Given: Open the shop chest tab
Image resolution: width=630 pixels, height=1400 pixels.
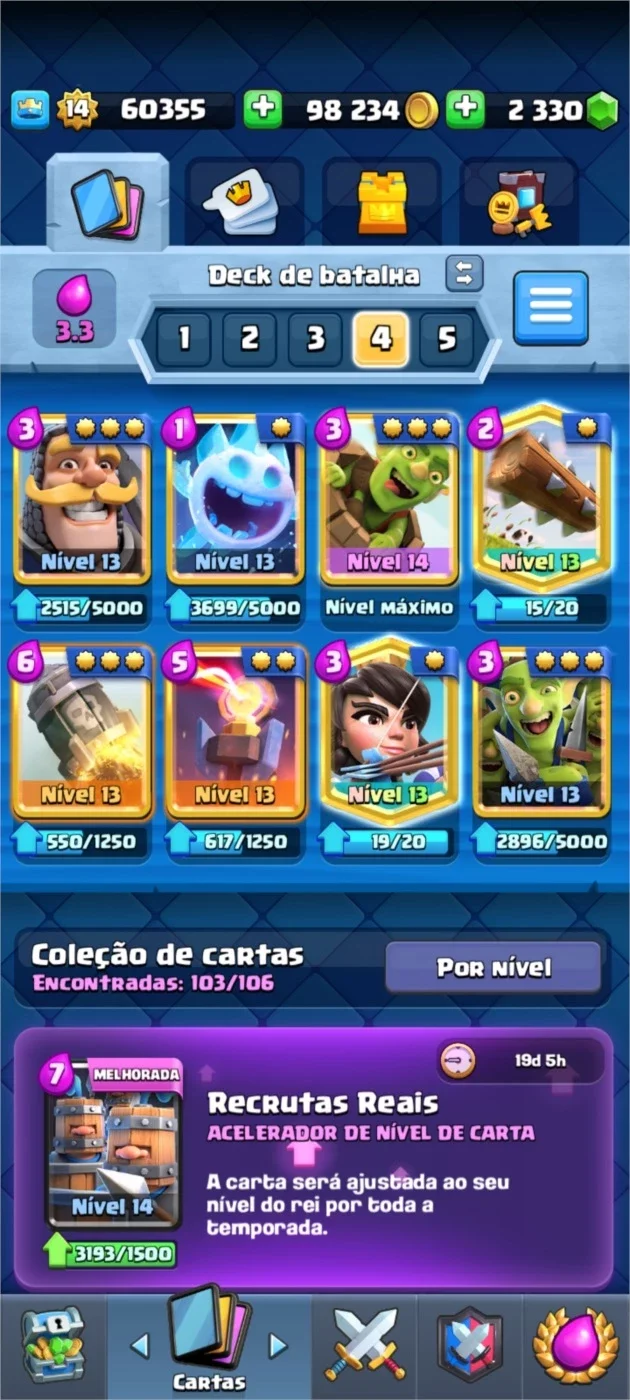Looking at the screenshot, I should coord(54,1346).
